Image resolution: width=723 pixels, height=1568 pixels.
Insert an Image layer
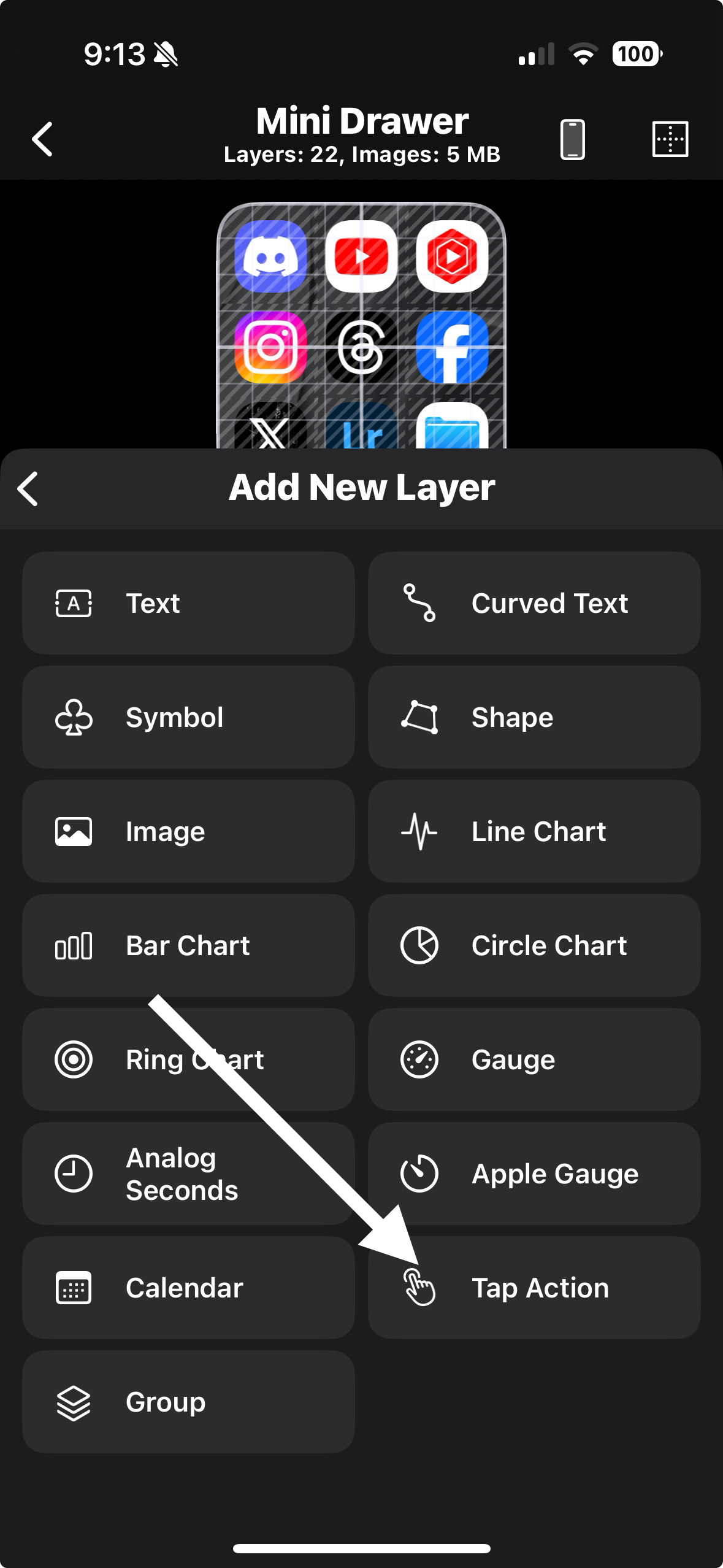[188, 831]
